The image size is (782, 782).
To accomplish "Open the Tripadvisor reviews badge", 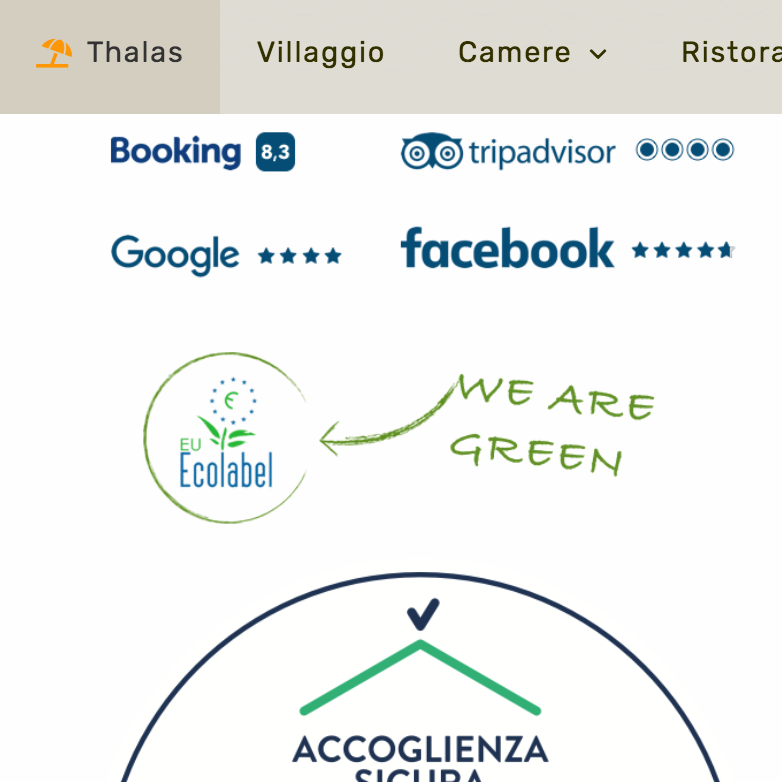I will click(x=567, y=152).
